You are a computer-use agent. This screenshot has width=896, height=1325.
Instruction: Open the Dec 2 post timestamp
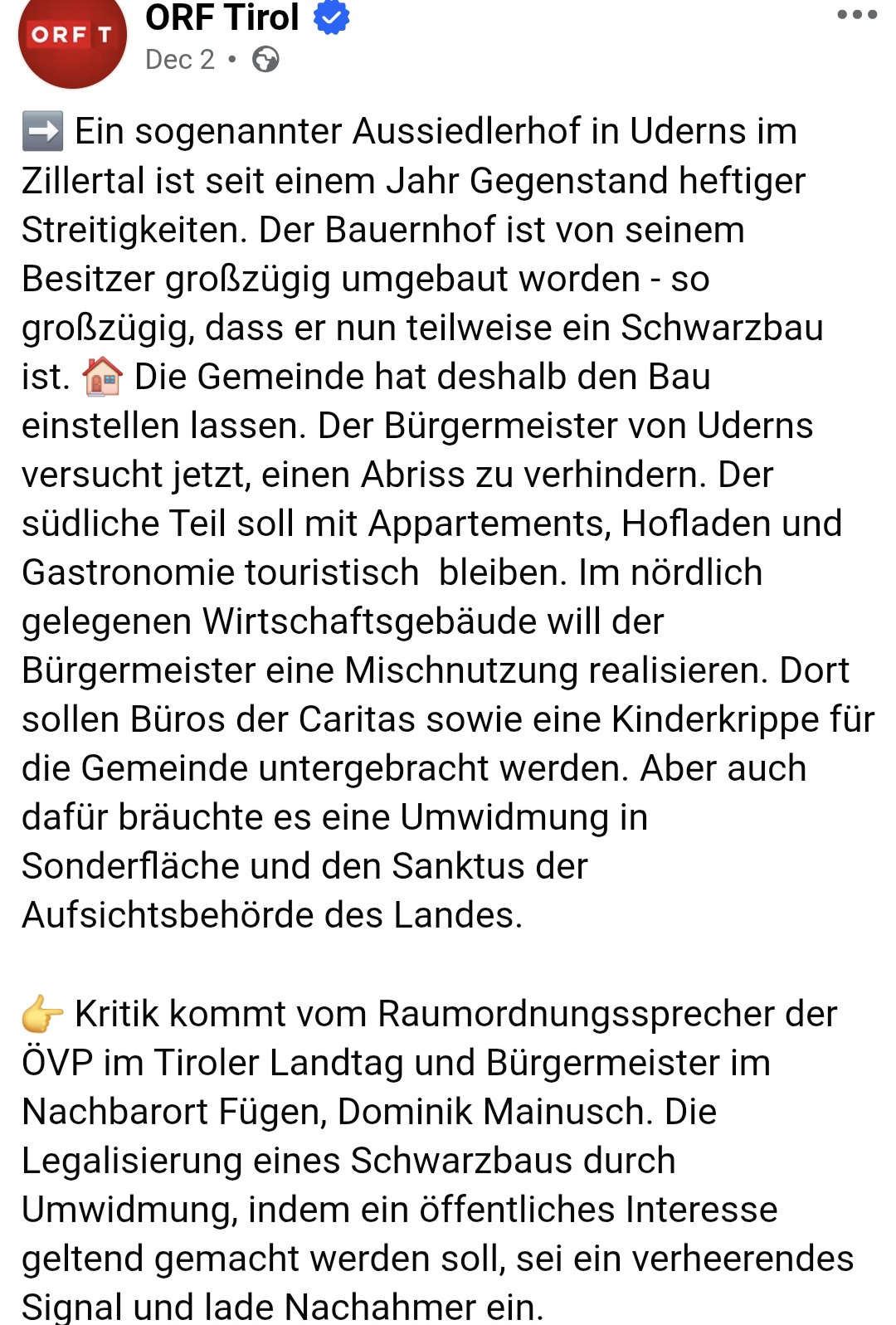(x=179, y=60)
